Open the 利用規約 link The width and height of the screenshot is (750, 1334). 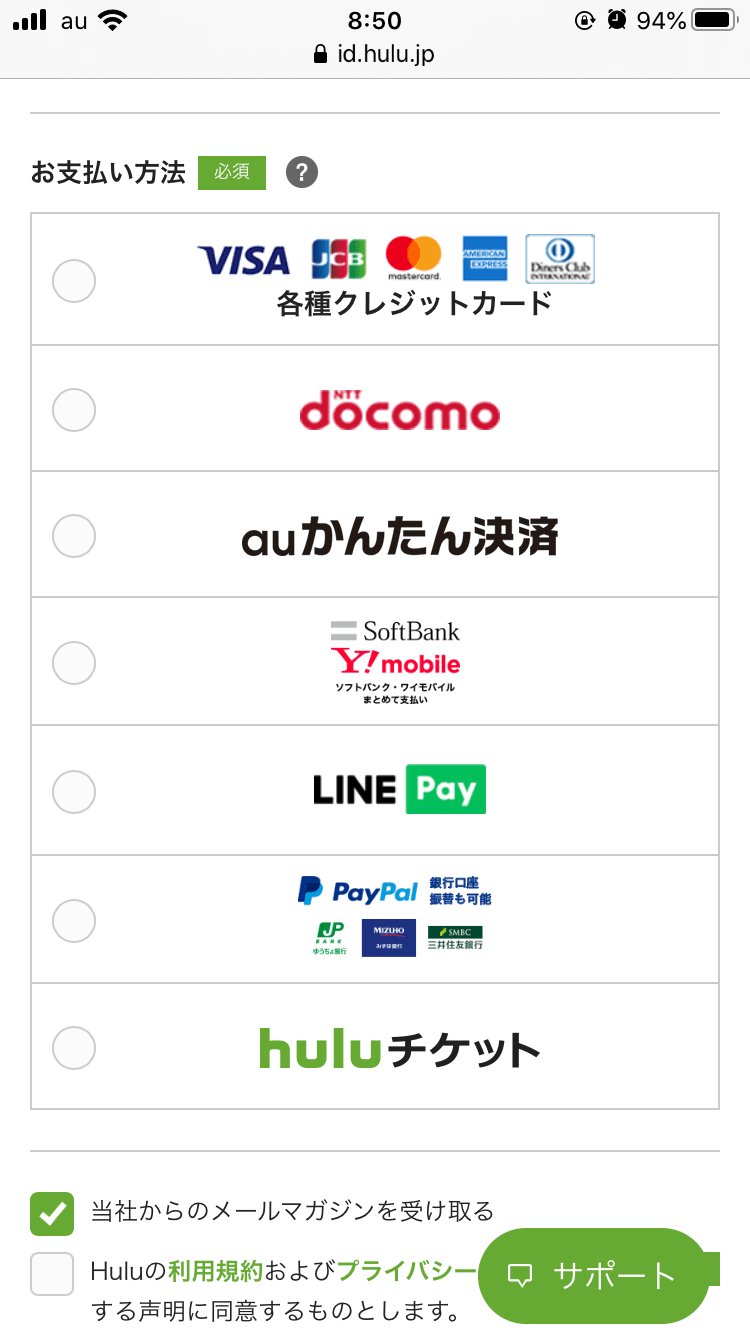[215, 1271]
